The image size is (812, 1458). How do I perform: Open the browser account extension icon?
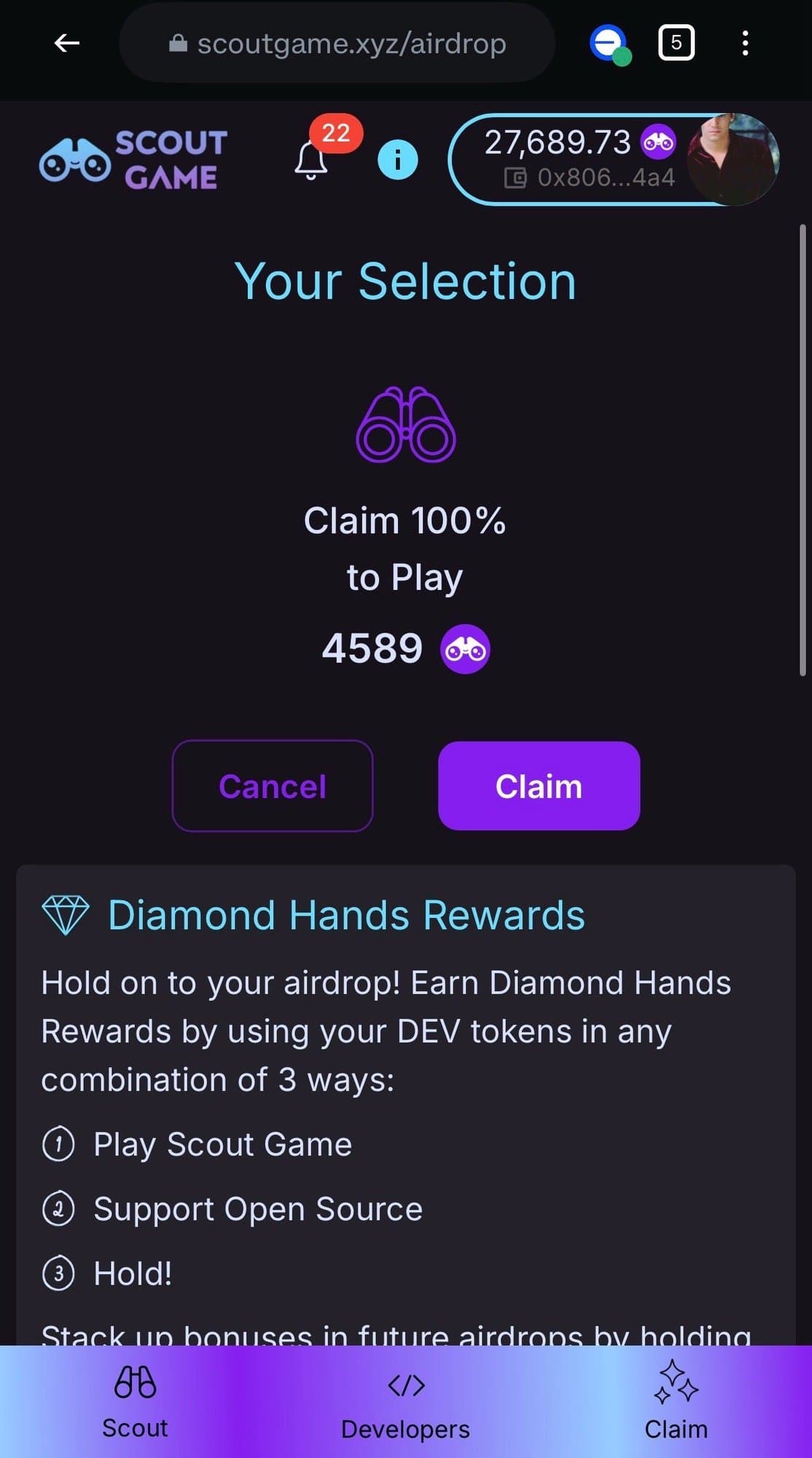click(x=609, y=44)
